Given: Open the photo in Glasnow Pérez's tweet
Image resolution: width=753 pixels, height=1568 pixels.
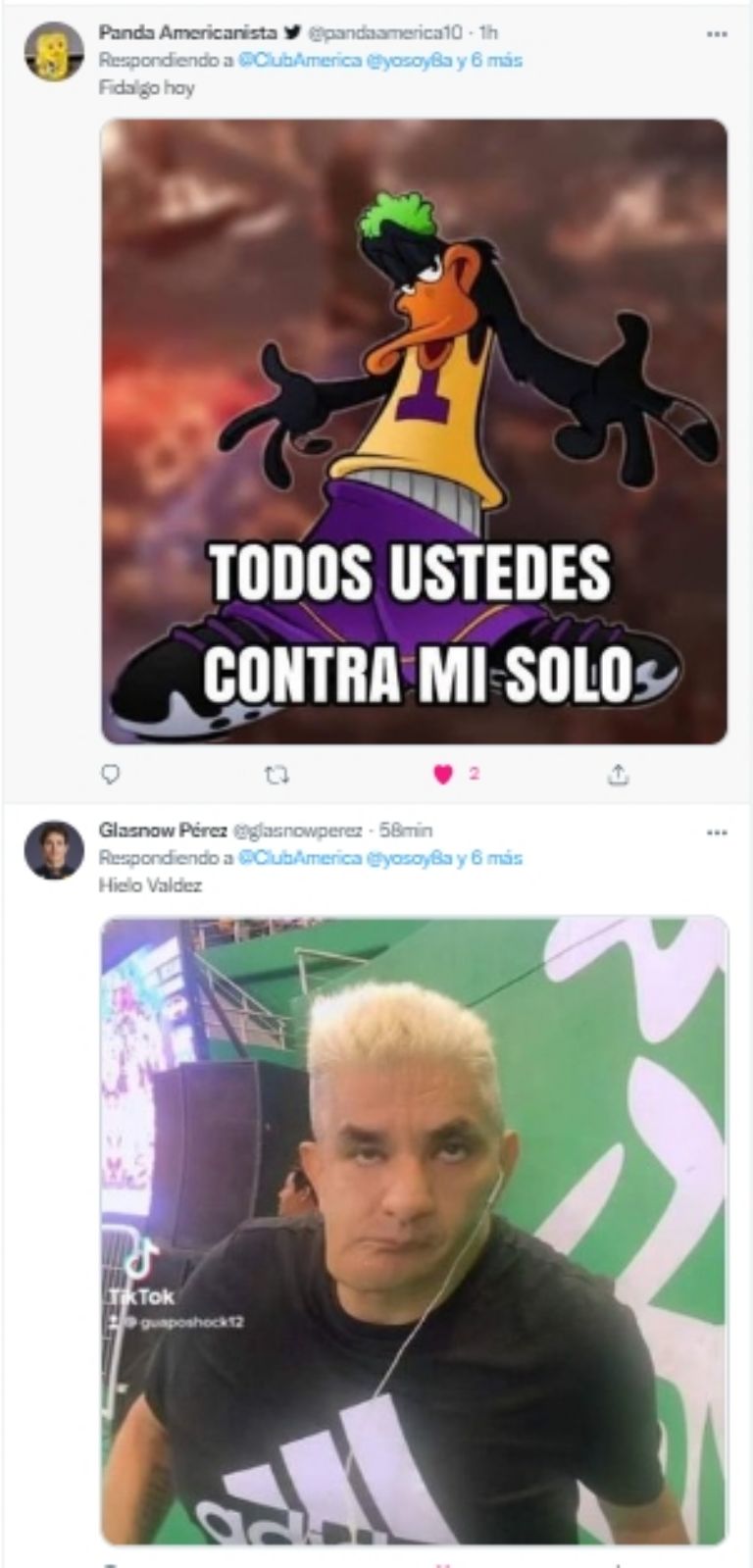Looking at the screenshot, I should click(414, 1231).
